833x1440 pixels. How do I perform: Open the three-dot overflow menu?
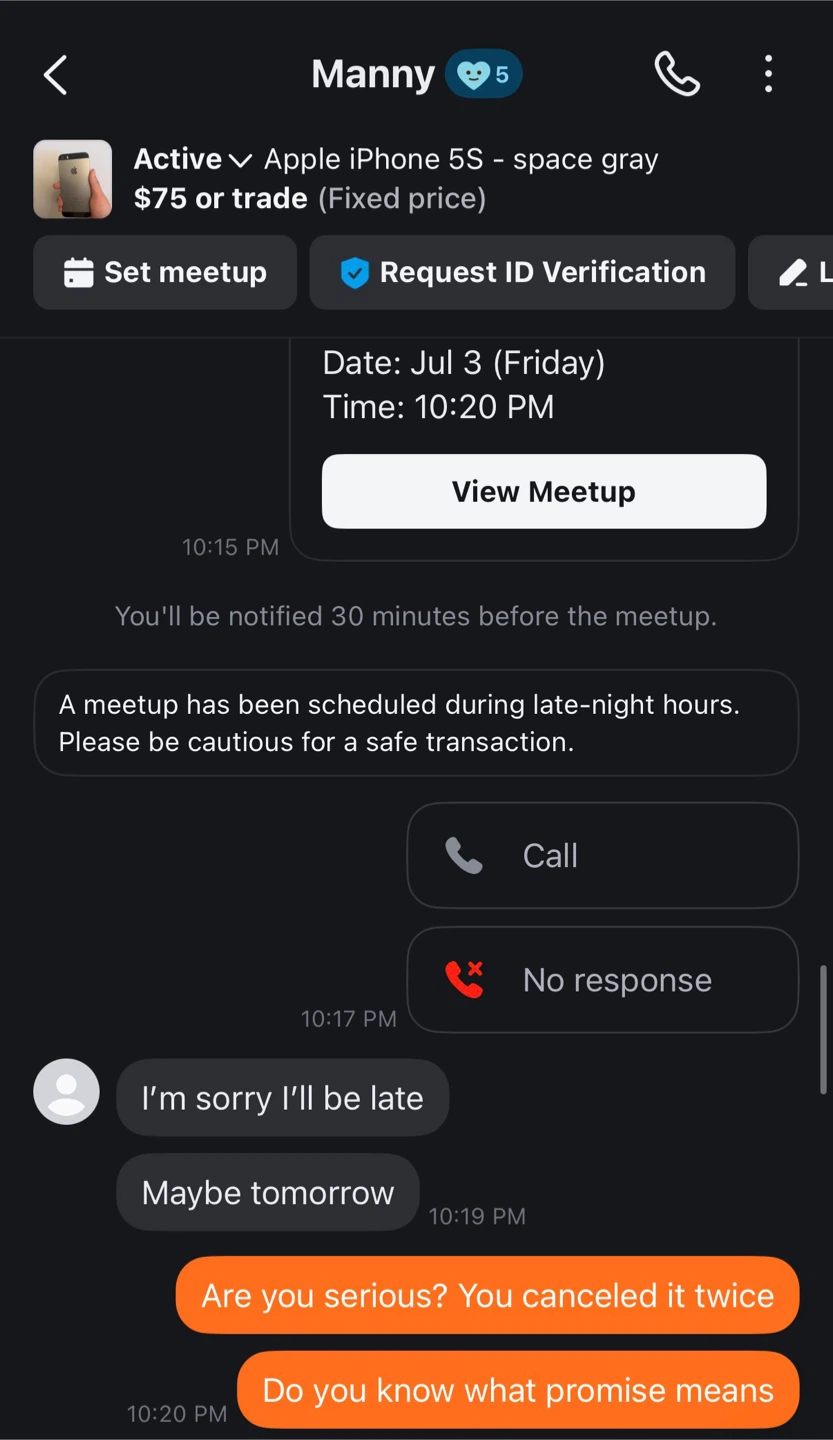pos(768,74)
